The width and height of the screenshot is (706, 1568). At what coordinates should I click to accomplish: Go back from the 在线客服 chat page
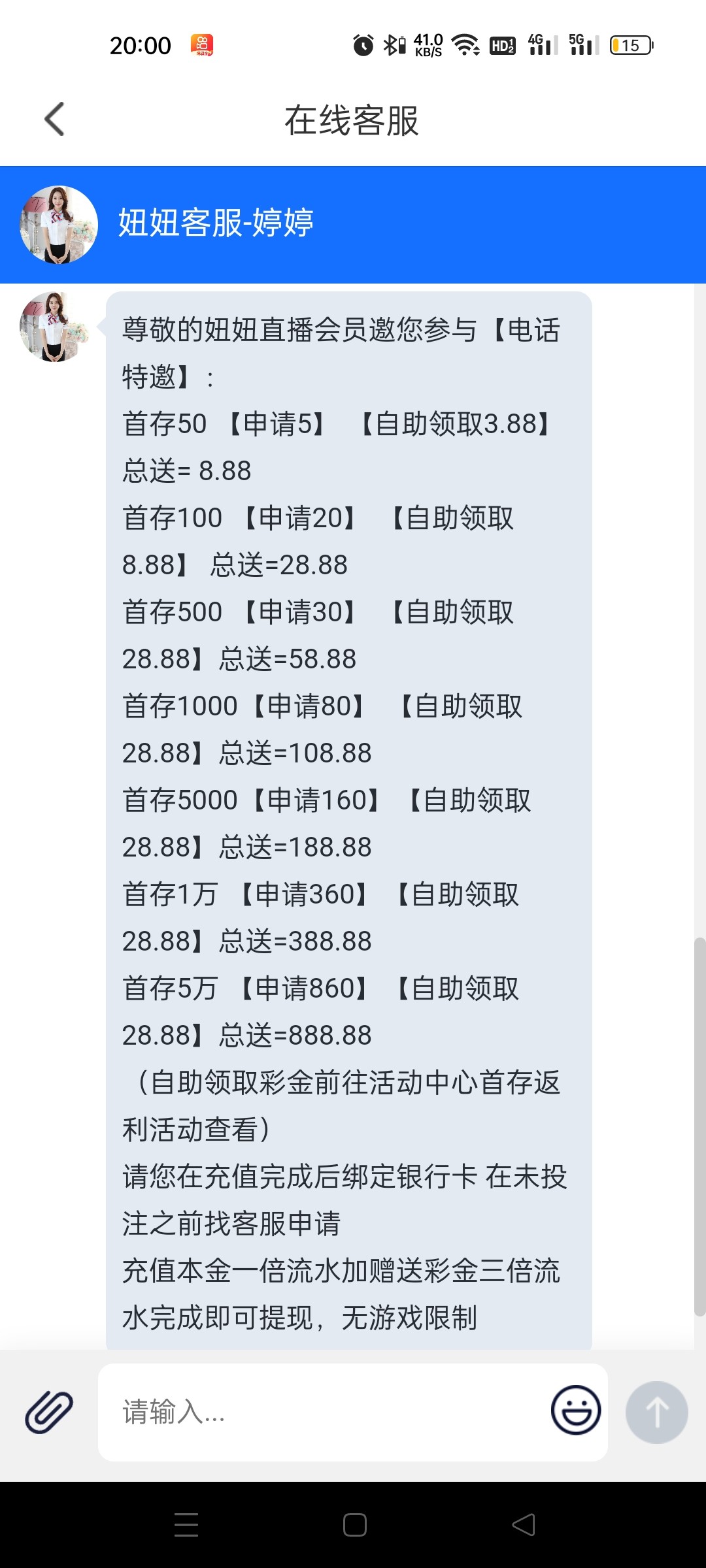[x=54, y=120]
